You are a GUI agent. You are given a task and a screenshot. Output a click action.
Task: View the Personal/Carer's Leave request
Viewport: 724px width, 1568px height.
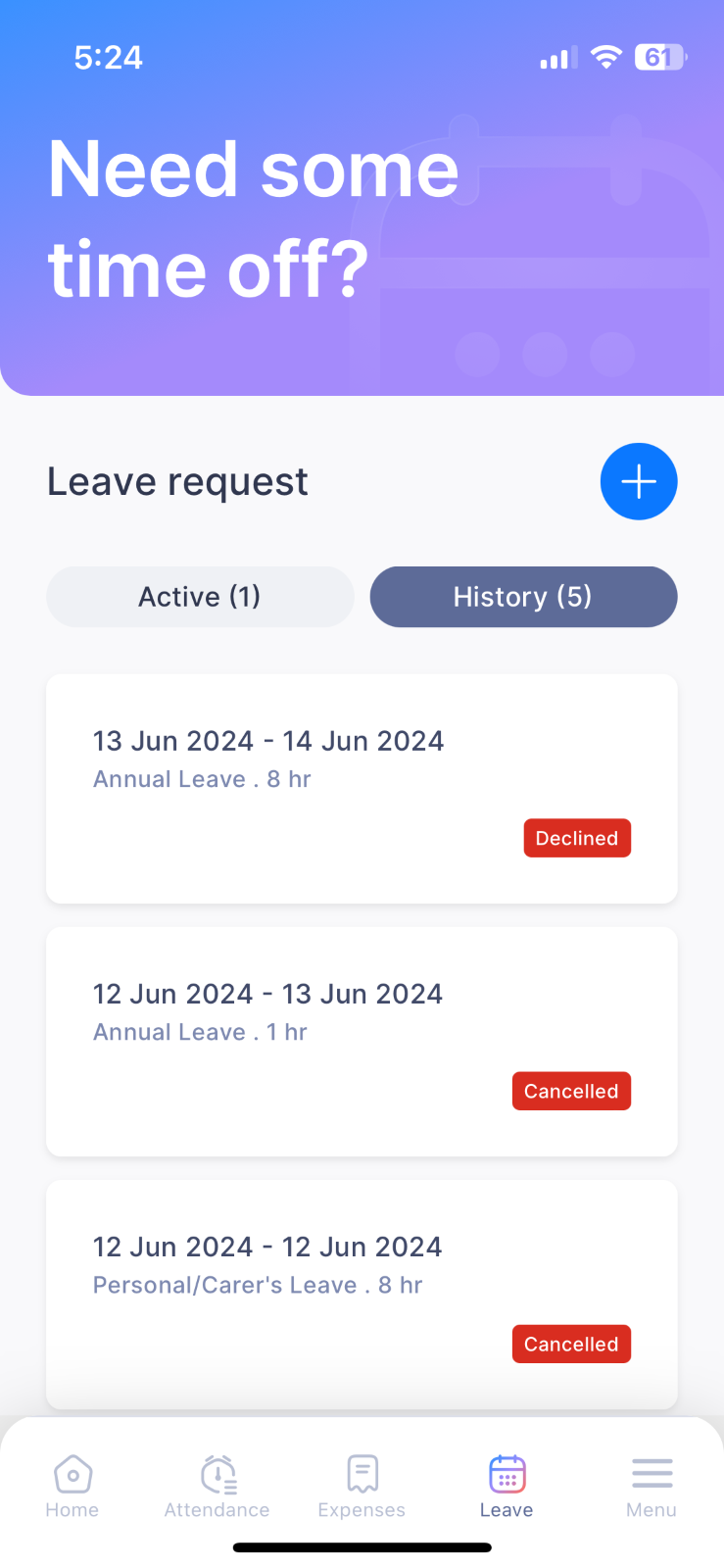[362, 1295]
